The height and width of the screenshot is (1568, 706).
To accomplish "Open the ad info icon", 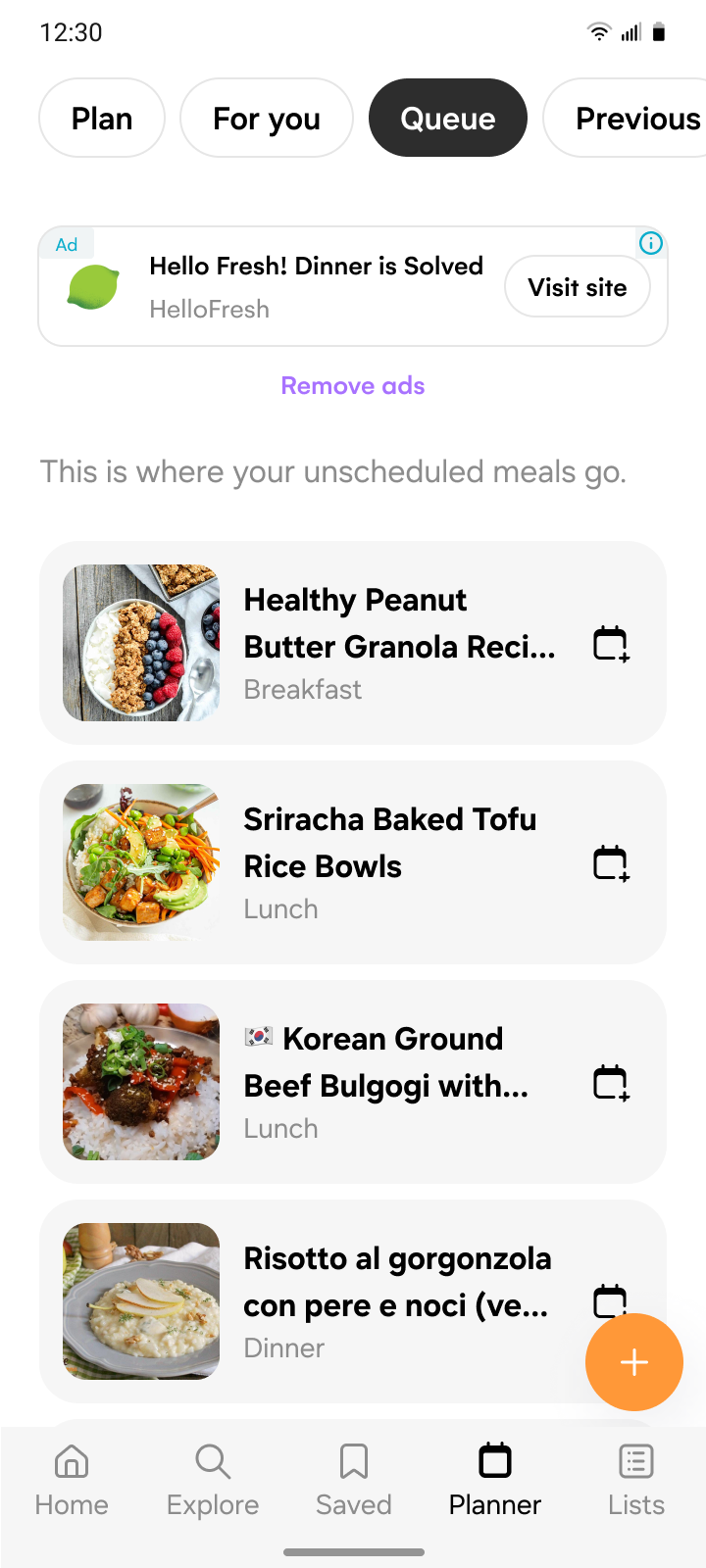I will [651, 243].
